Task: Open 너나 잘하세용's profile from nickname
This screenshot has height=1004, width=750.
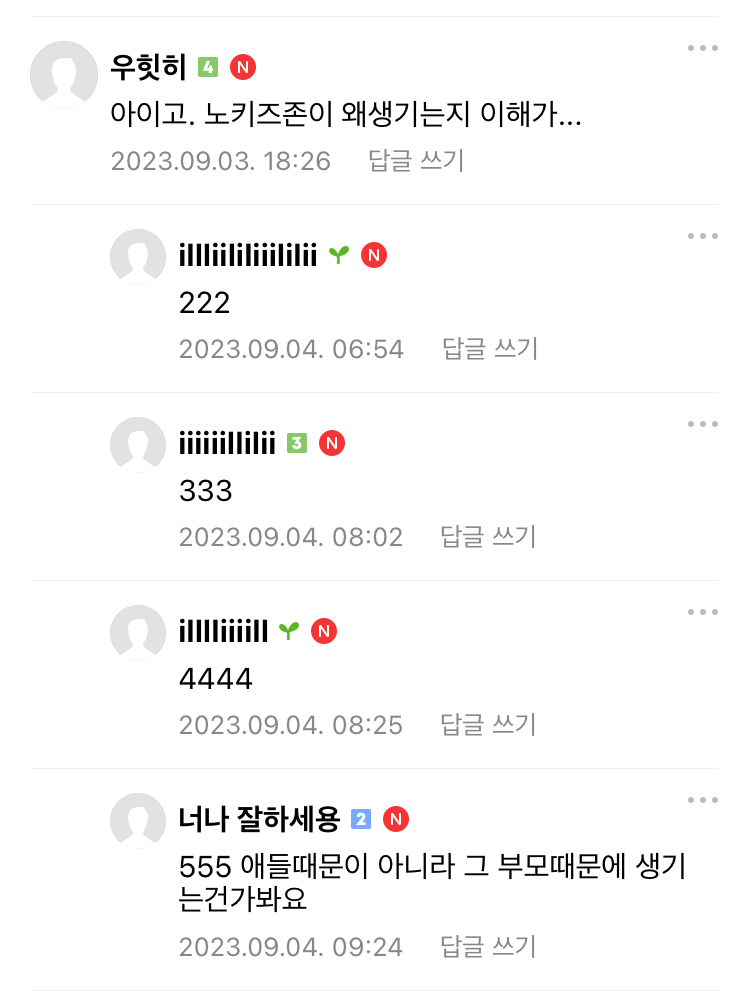Action: pyautogui.click(x=260, y=819)
